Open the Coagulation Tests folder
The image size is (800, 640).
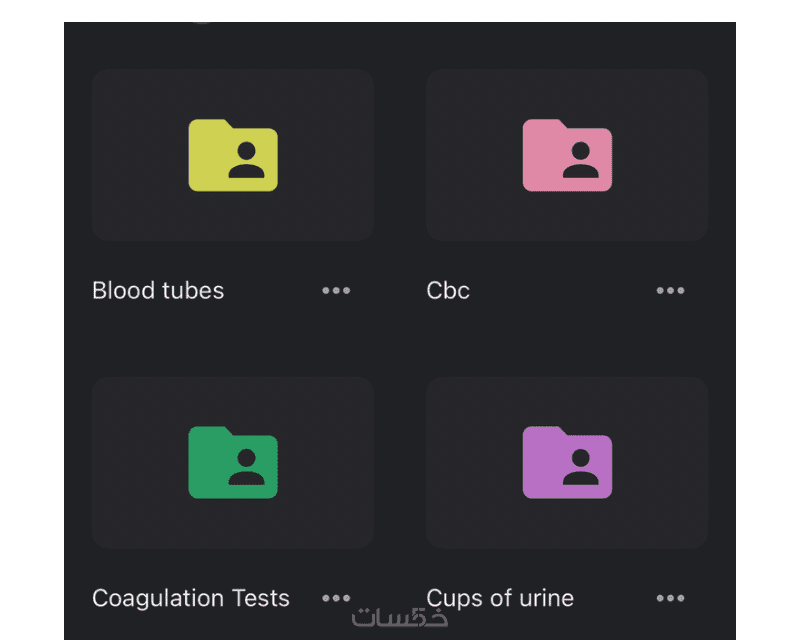[x=233, y=462]
